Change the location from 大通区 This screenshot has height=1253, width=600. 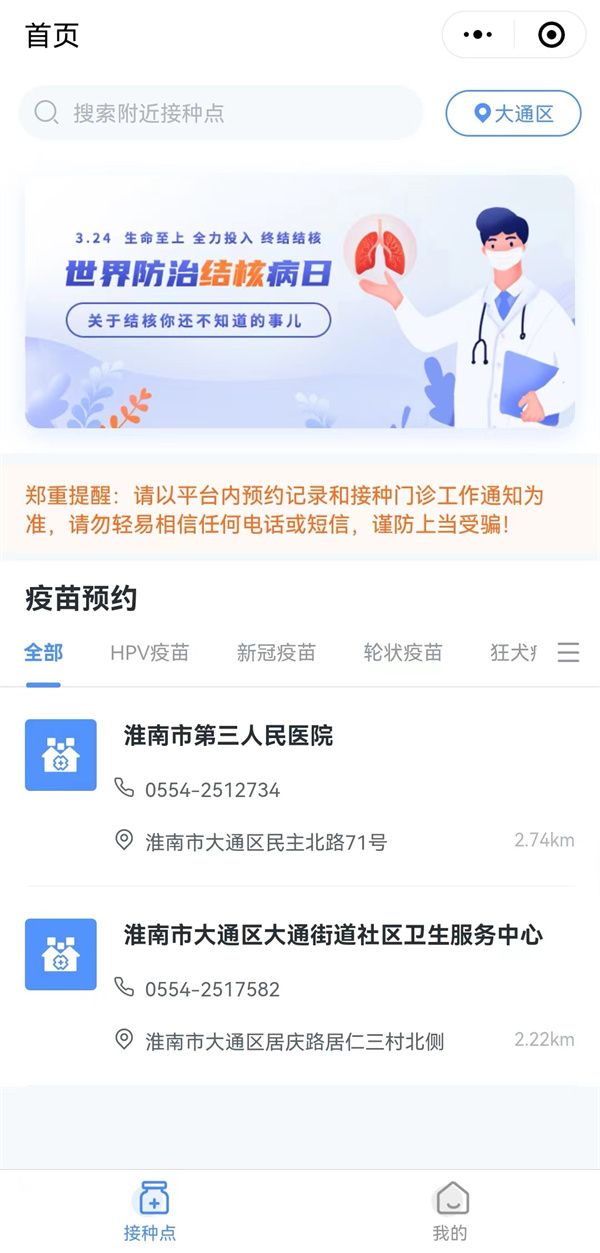(513, 113)
